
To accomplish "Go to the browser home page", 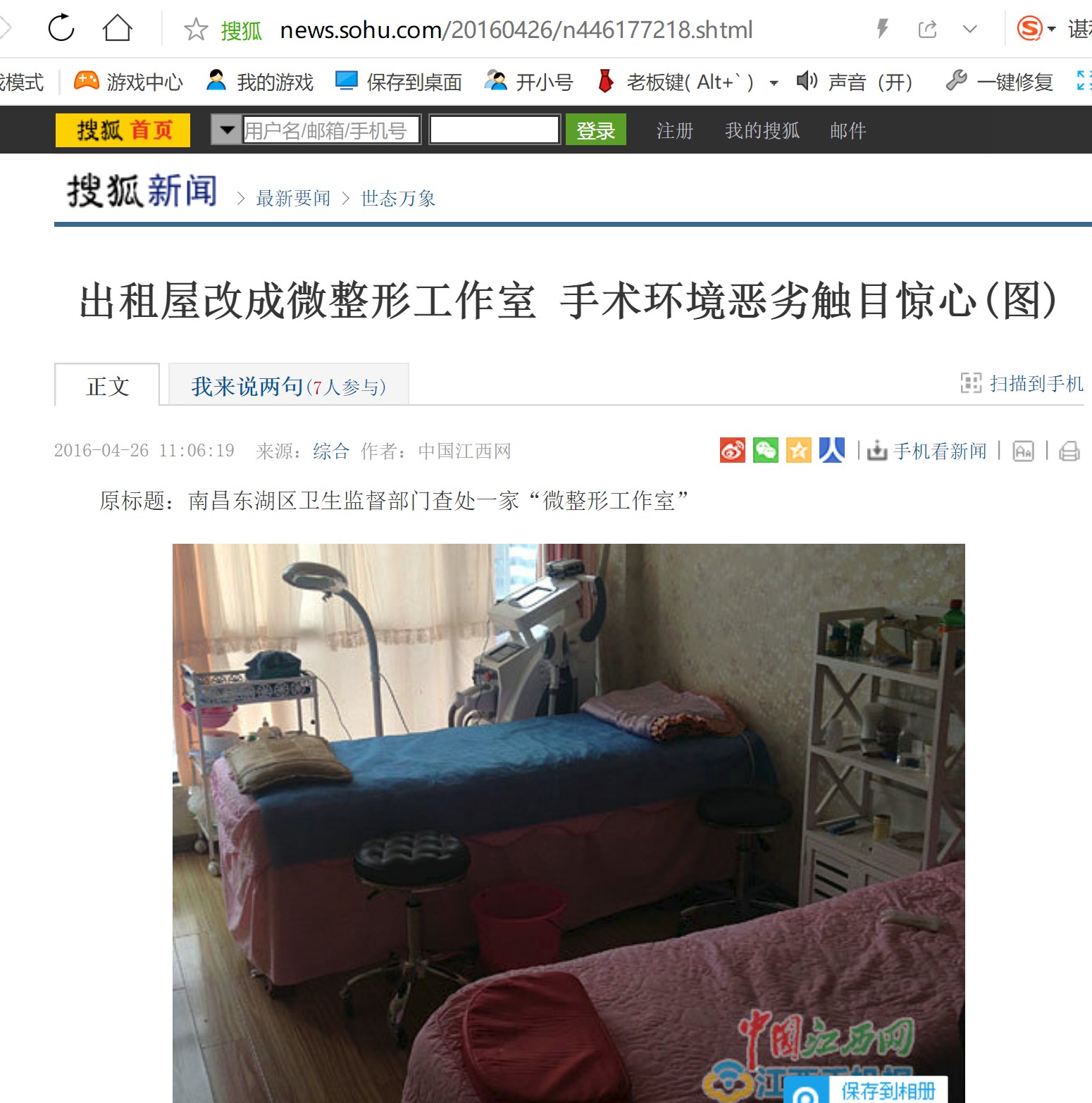I will tap(117, 29).
